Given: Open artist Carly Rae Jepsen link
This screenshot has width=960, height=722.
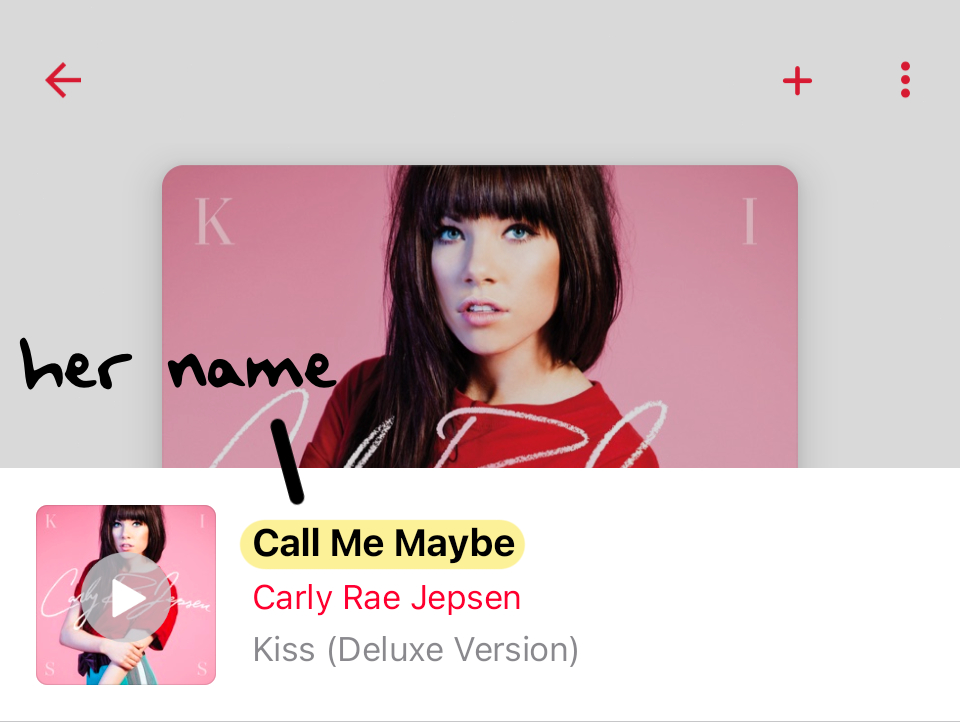Looking at the screenshot, I should (386, 598).
